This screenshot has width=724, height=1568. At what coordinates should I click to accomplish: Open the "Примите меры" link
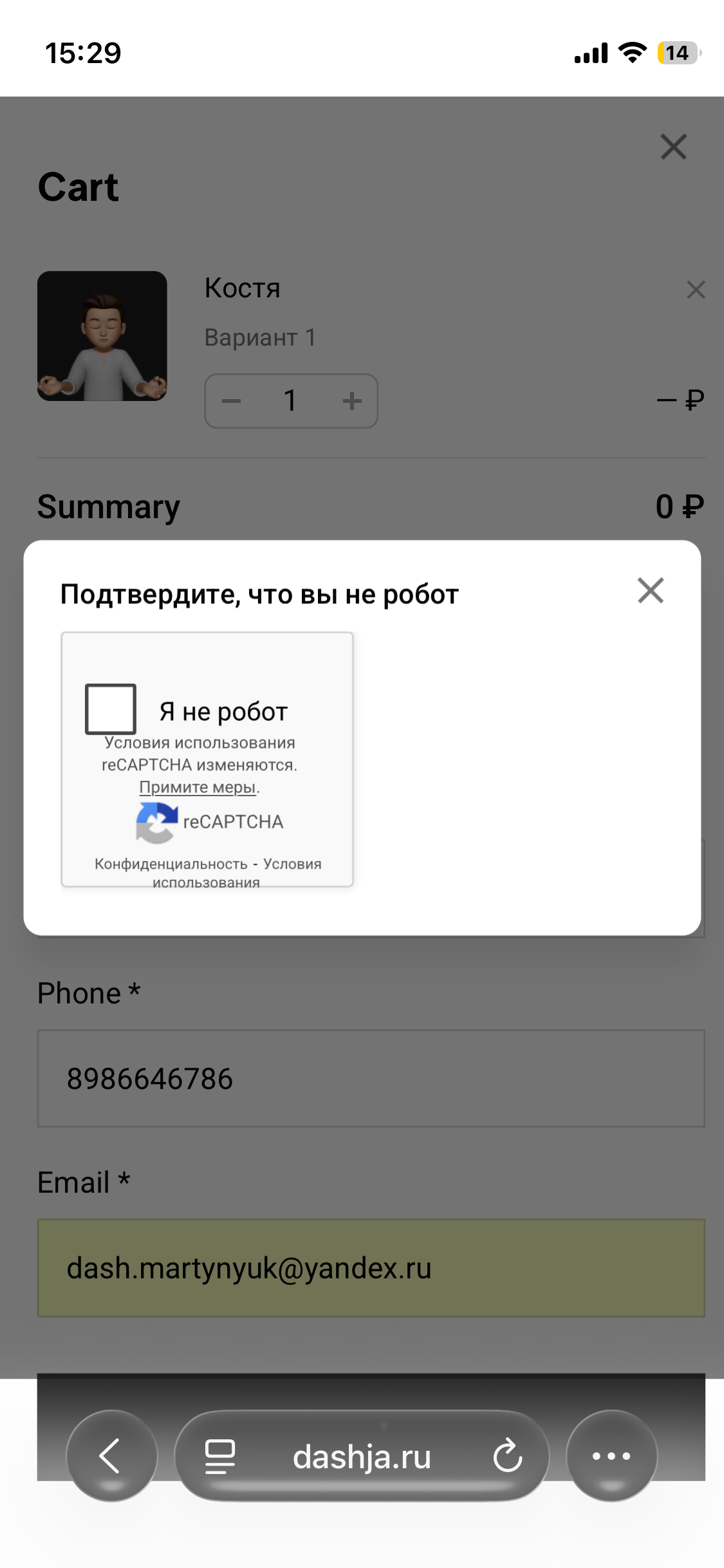[x=198, y=787]
